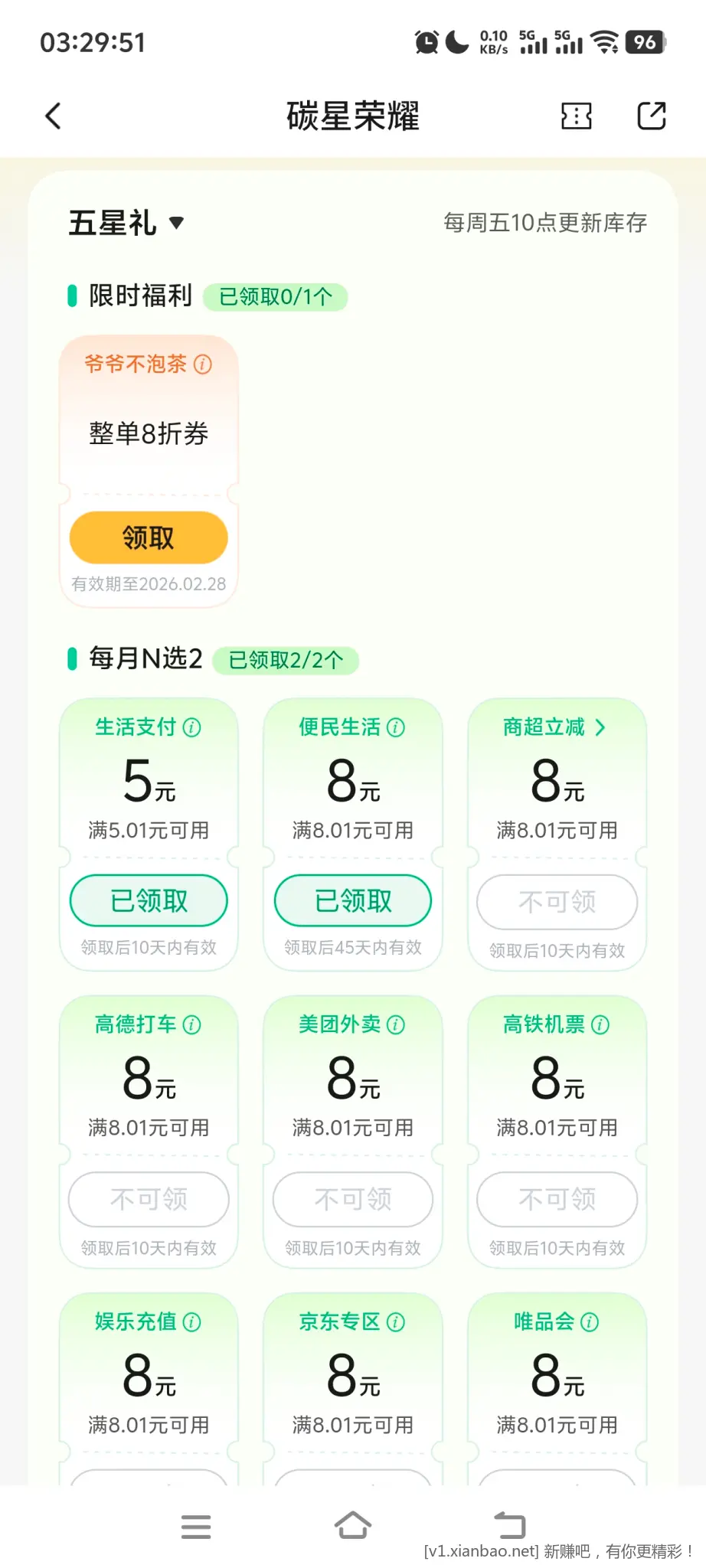Tap the info icon beside 唯品会

(x=590, y=1321)
